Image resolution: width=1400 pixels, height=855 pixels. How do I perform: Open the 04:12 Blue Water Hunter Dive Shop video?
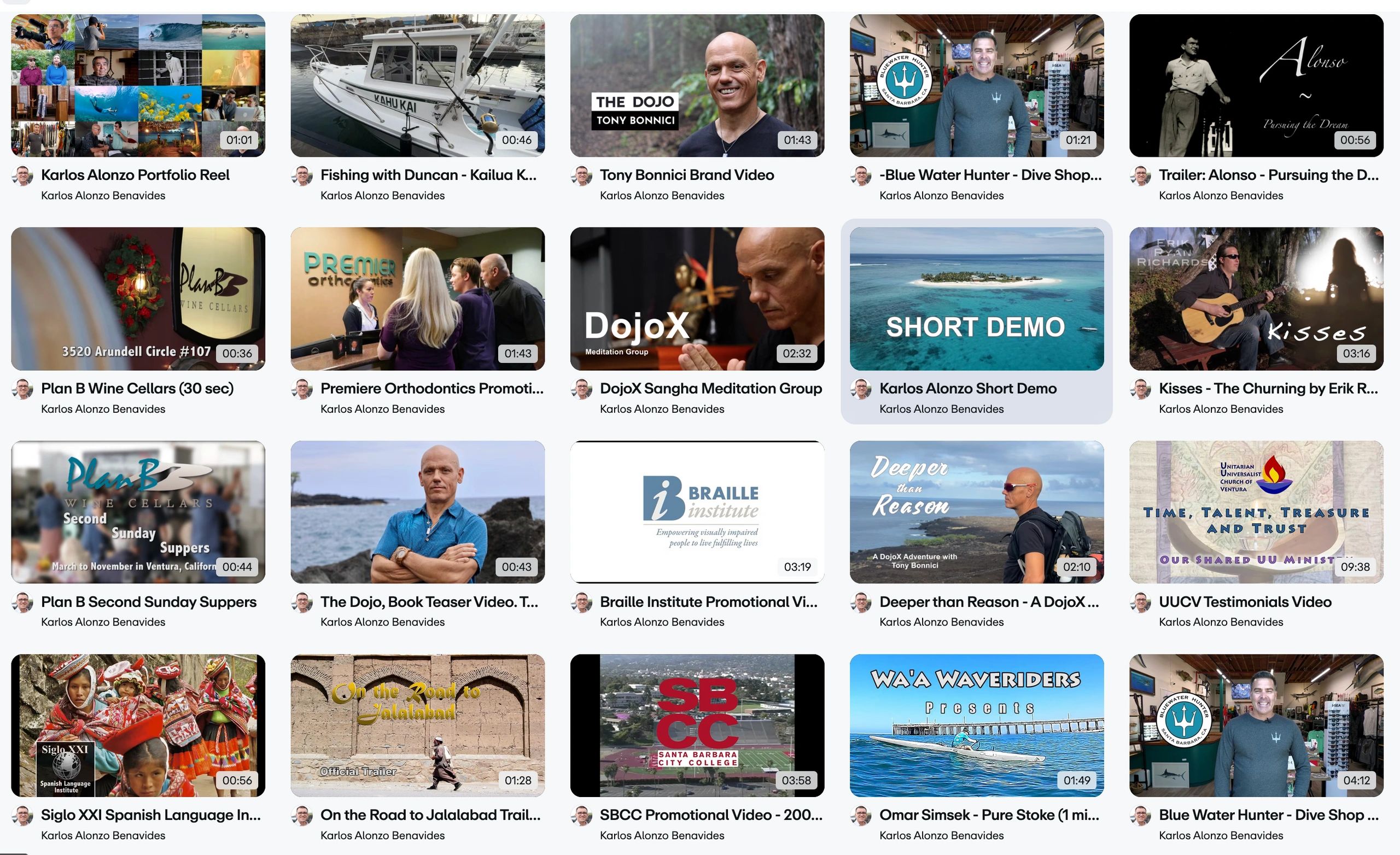pyautogui.click(x=1256, y=725)
